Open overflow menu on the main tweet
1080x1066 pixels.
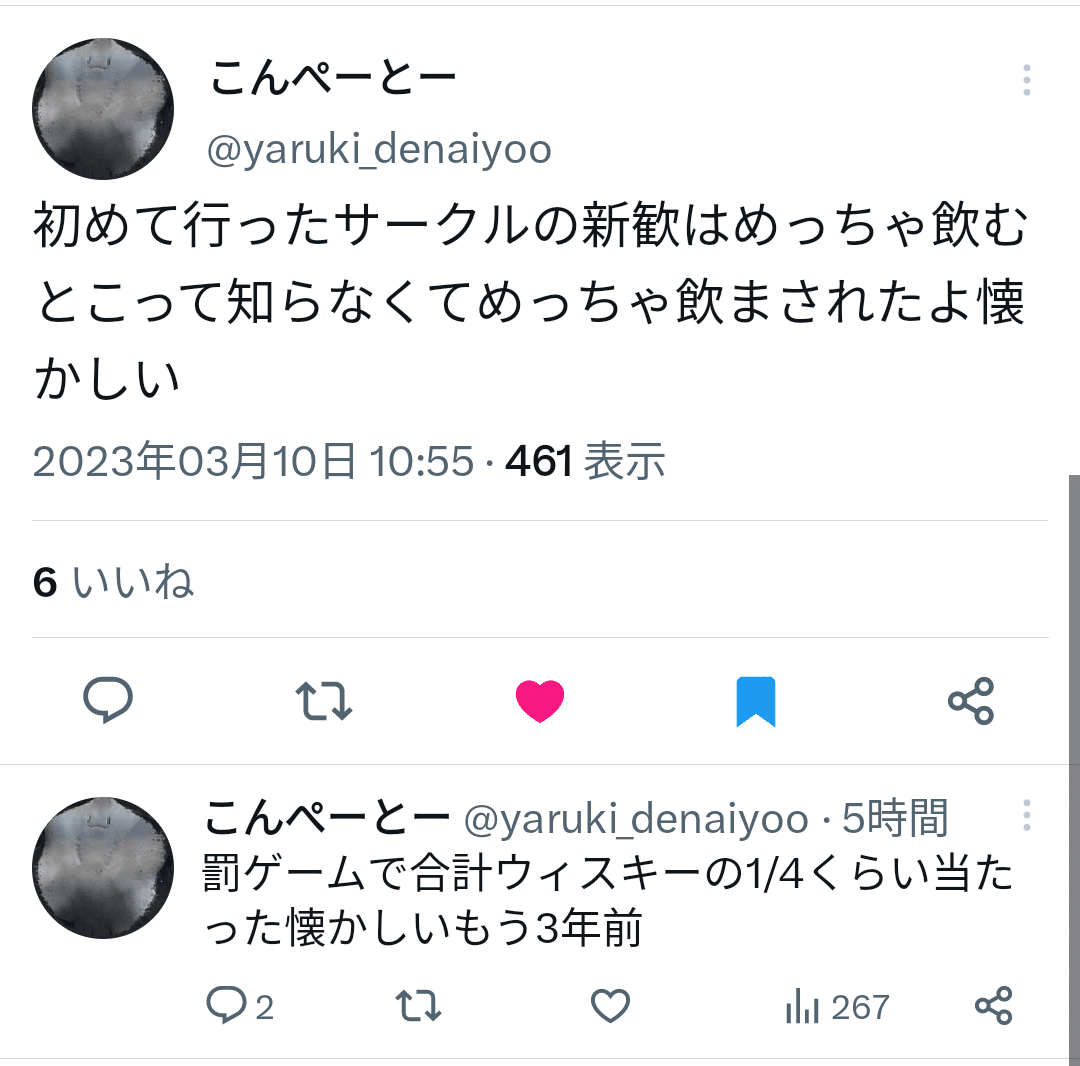pyautogui.click(x=1027, y=80)
